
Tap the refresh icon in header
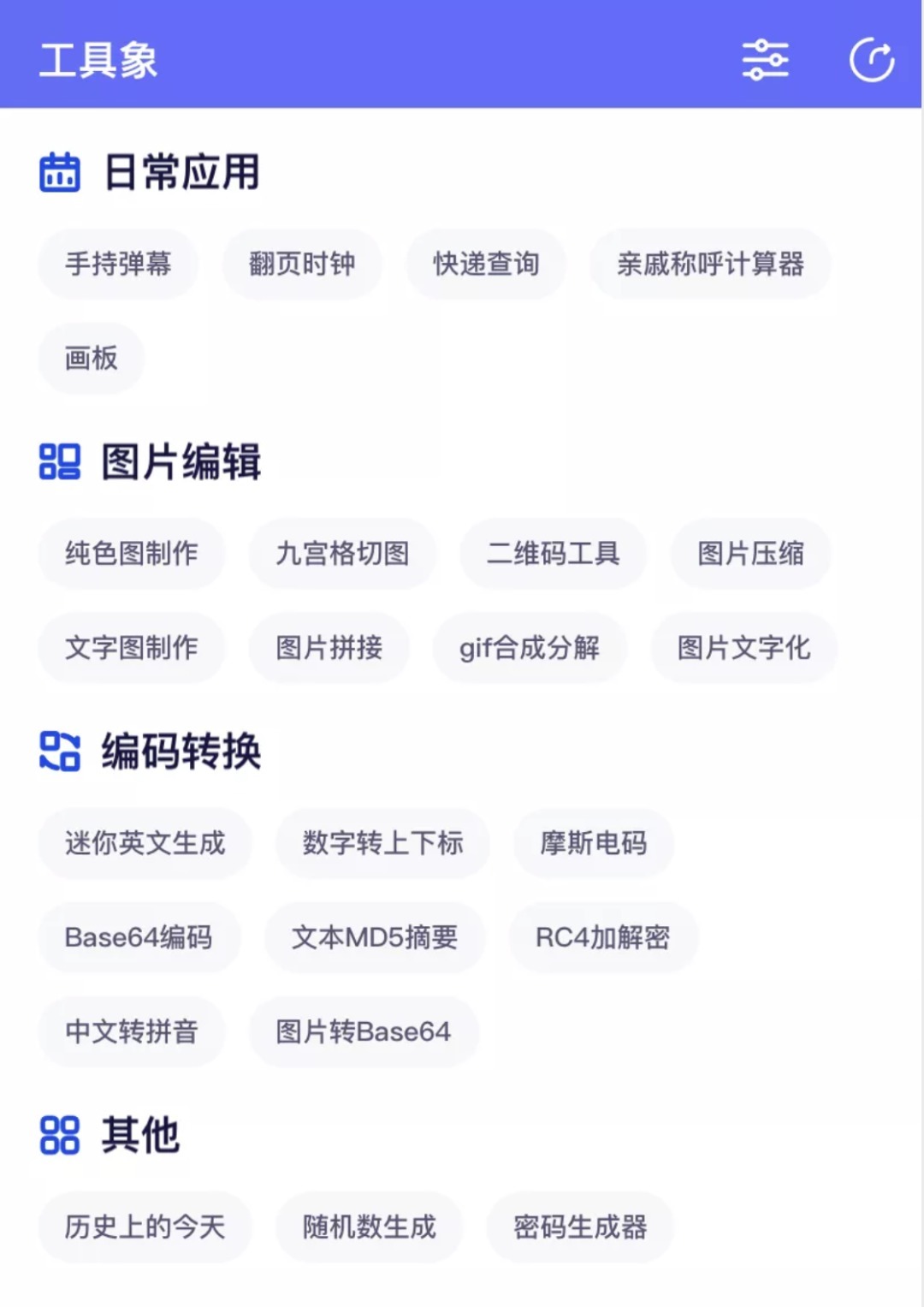click(x=871, y=60)
